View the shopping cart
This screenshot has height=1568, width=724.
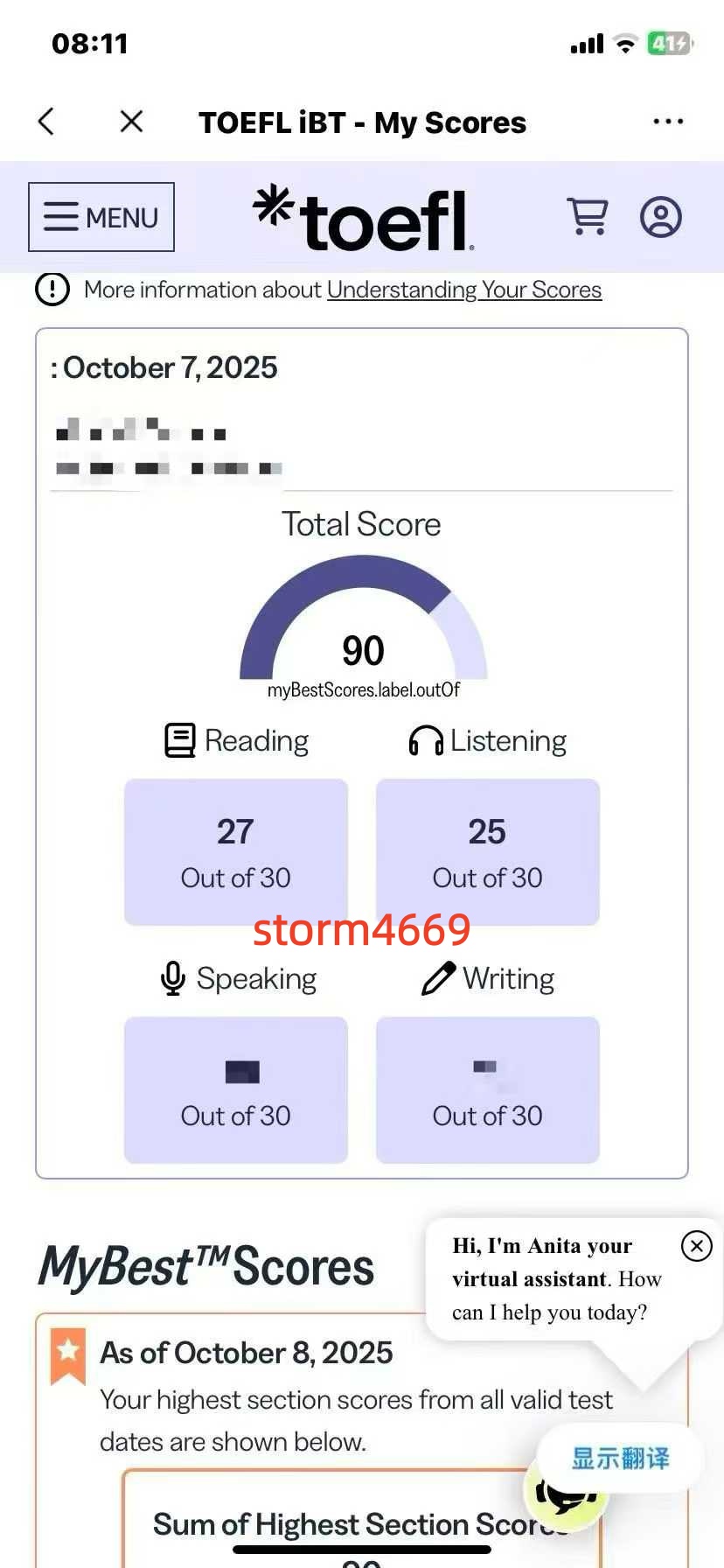588,216
